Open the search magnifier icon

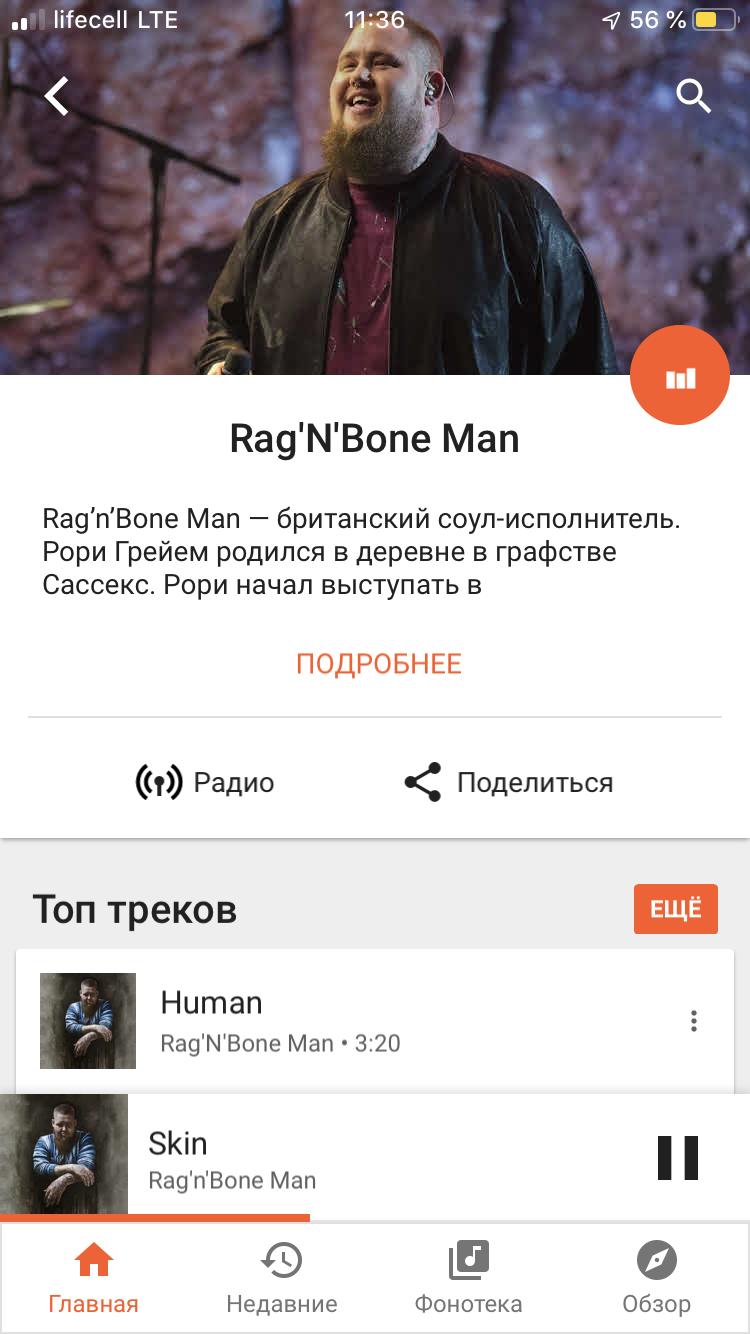click(693, 97)
